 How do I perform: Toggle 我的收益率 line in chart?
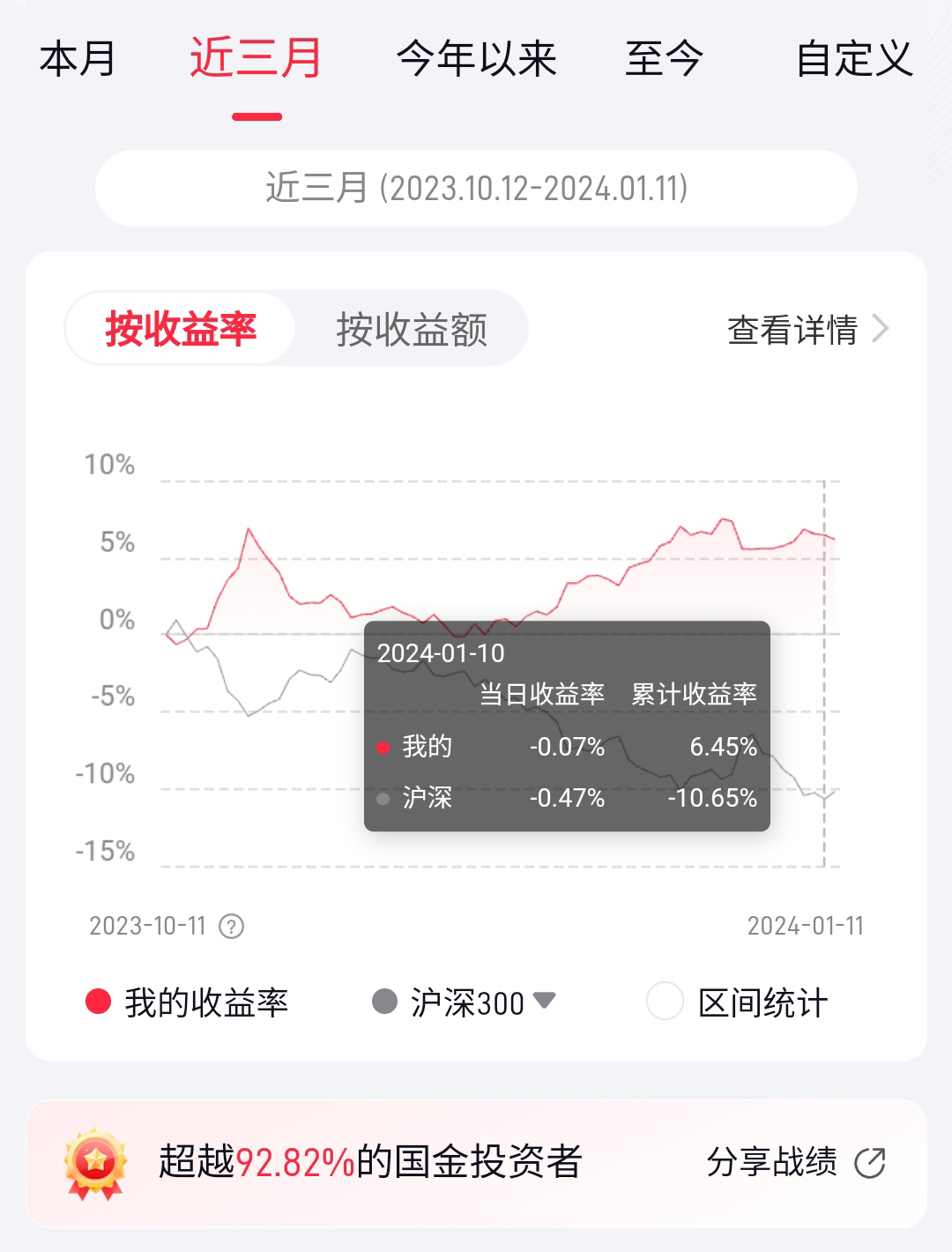(x=187, y=1002)
